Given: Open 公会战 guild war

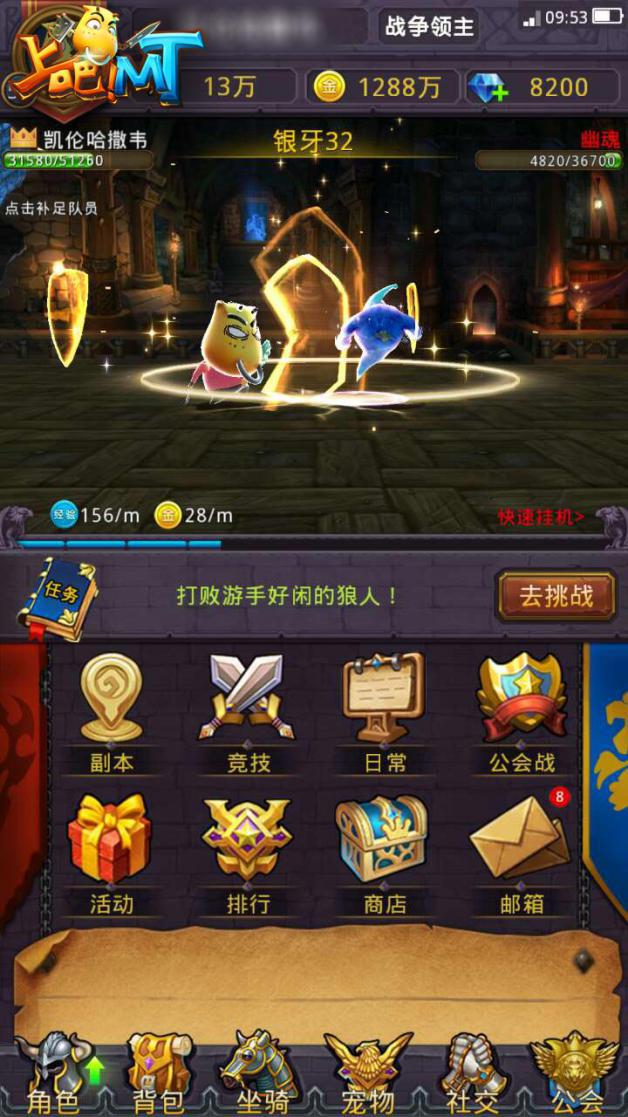Looking at the screenshot, I should [521, 710].
